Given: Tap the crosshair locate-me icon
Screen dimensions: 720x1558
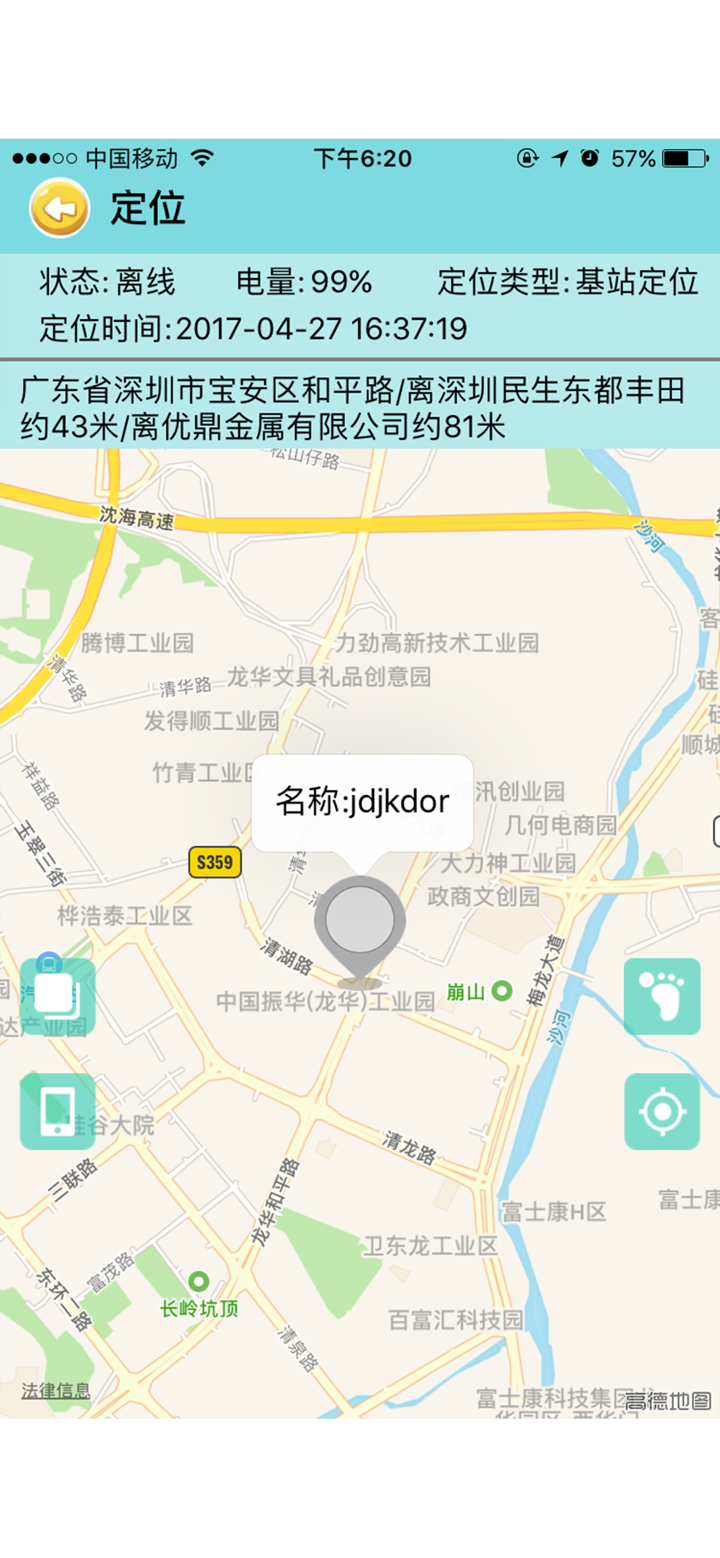Looking at the screenshot, I should [662, 1111].
